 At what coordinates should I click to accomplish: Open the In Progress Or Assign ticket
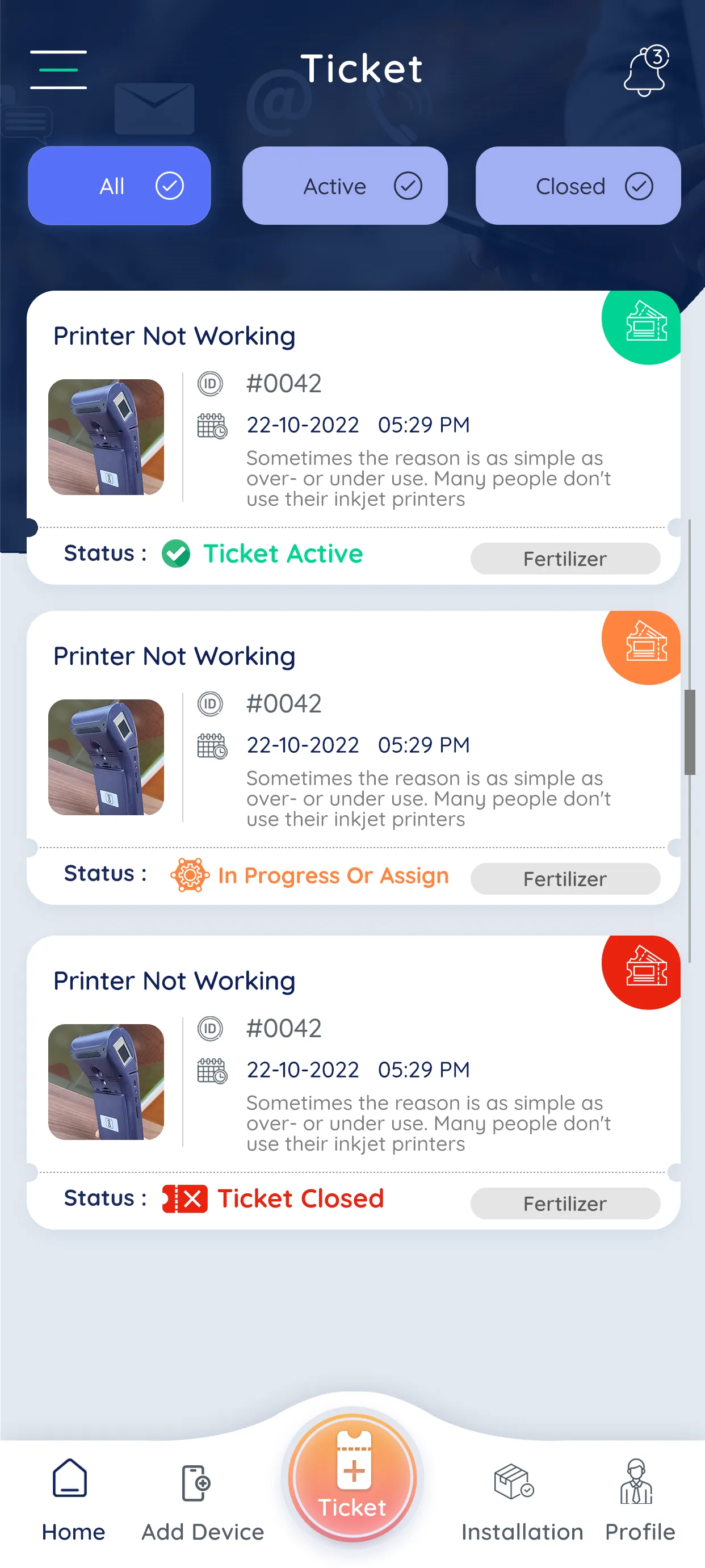pos(353,758)
